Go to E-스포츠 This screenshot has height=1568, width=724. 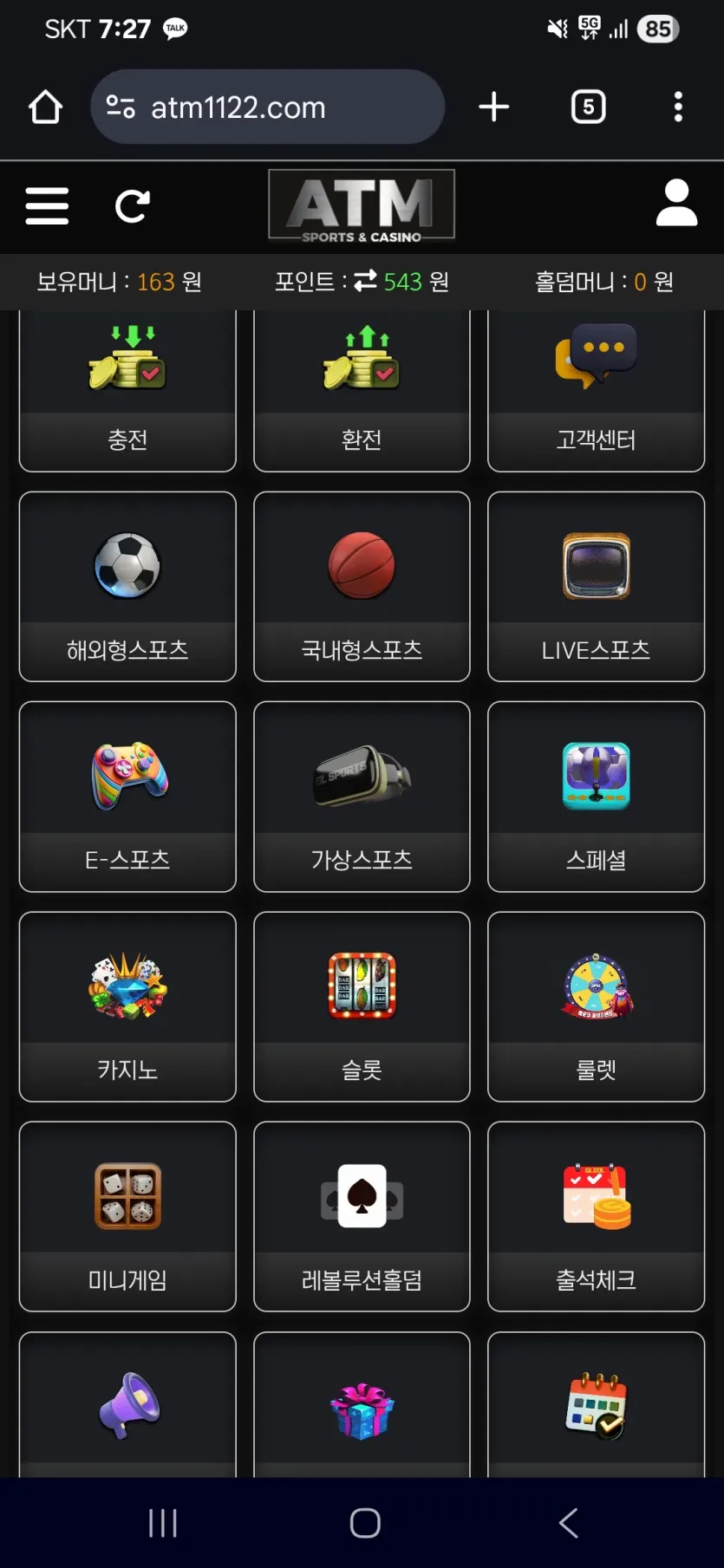tap(127, 797)
